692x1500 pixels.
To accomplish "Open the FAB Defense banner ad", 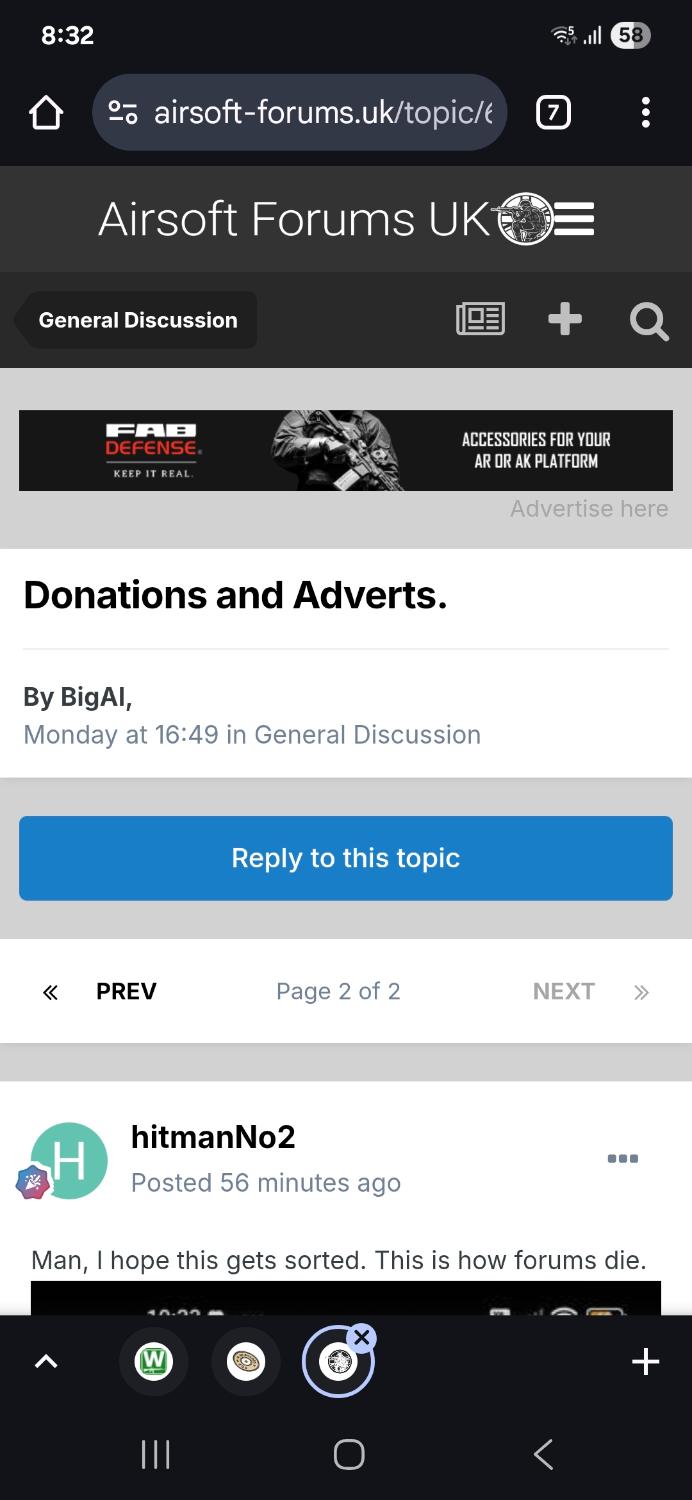I will [346, 450].
